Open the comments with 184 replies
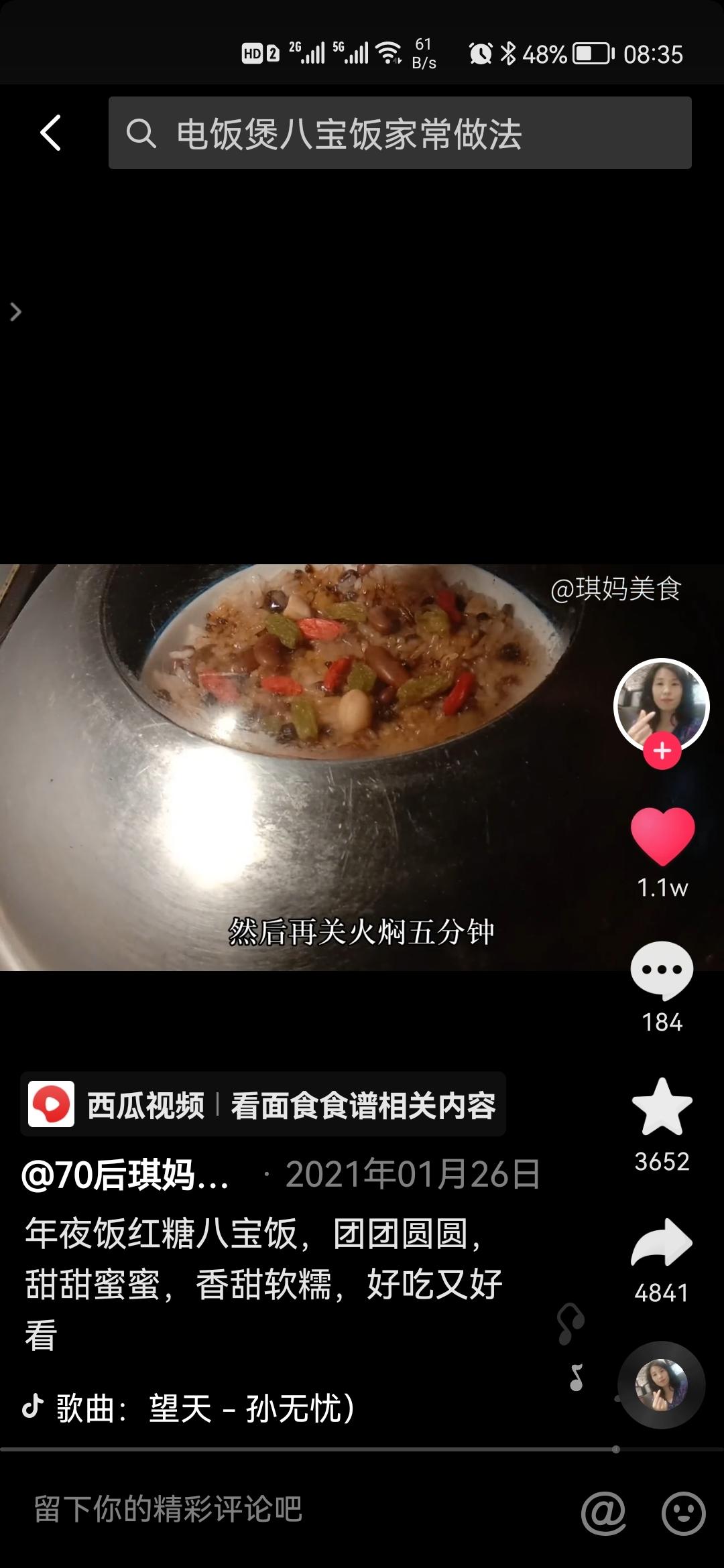Screen dimensions: 724x1568 point(662,971)
